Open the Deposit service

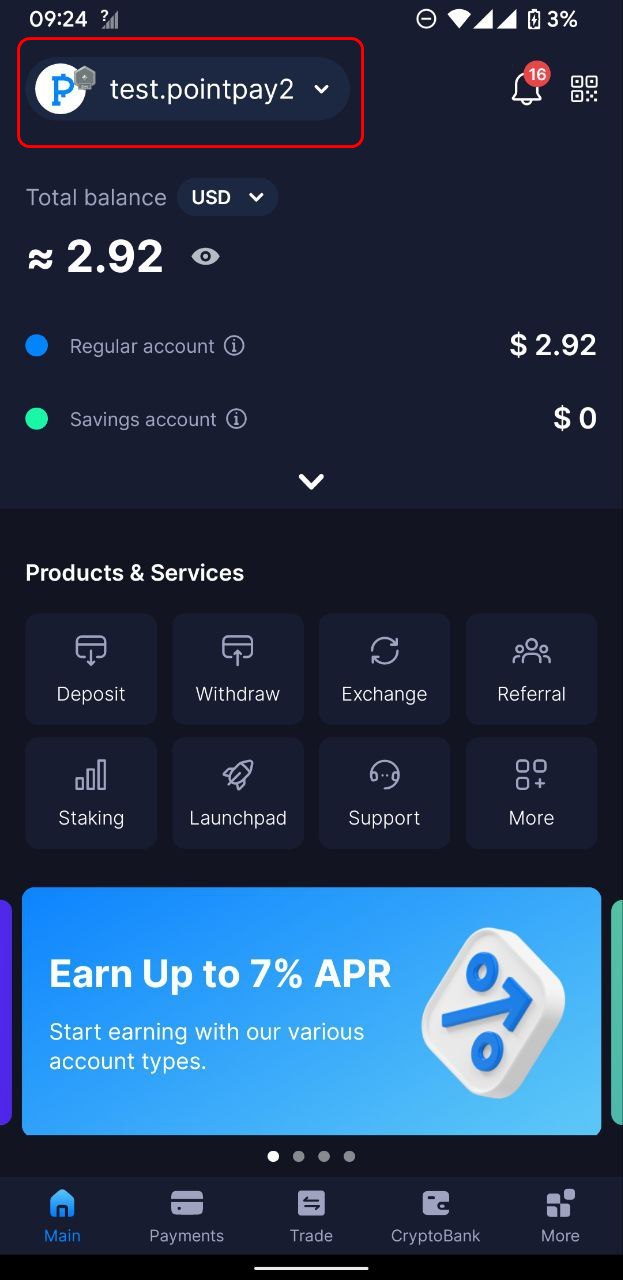(x=91, y=669)
